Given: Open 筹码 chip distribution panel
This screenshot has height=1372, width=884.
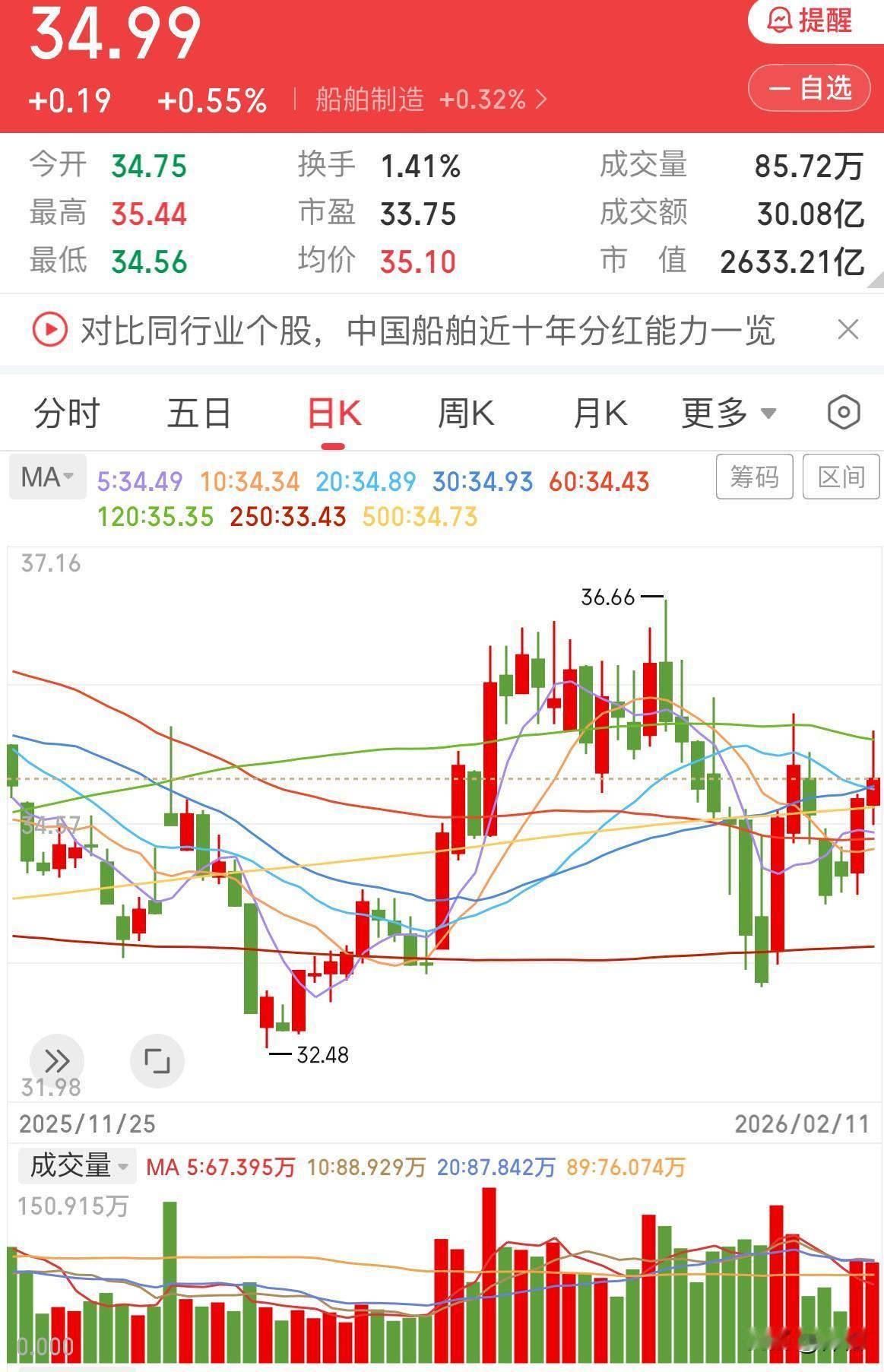Looking at the screenshot, I should (755, 477).
